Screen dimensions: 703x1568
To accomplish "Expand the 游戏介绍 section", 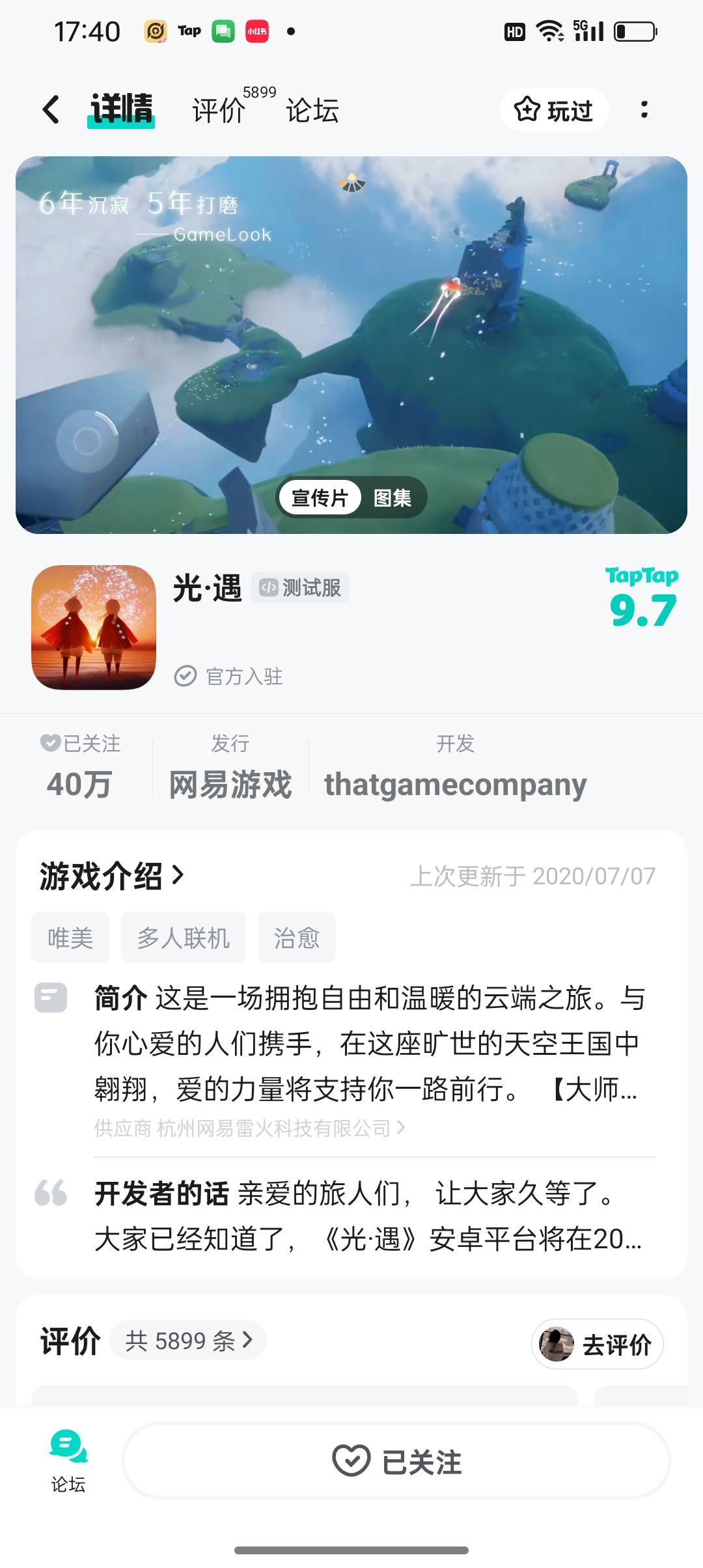I will click(x=109, y=875).
